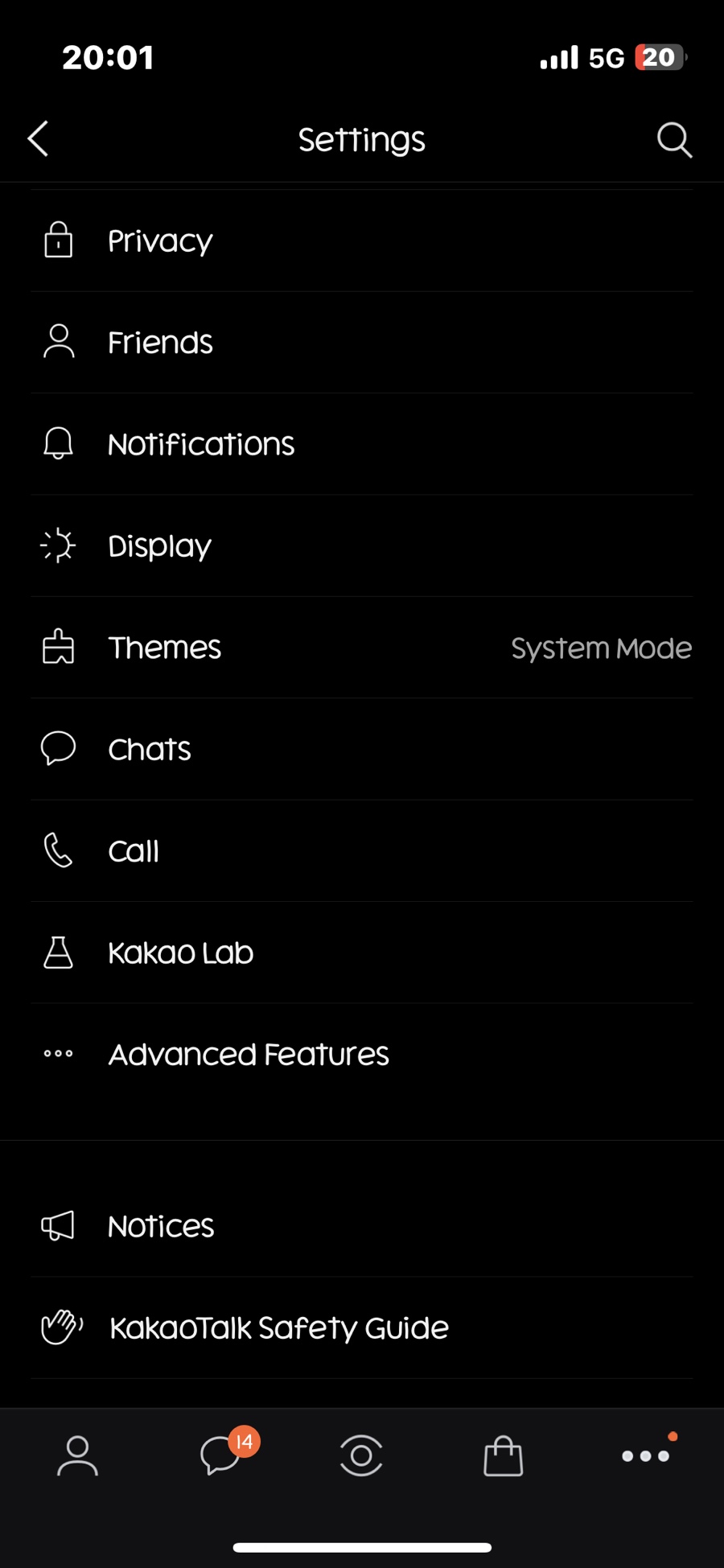Open KakaoTalk Safety Guide

[362, 1327]
